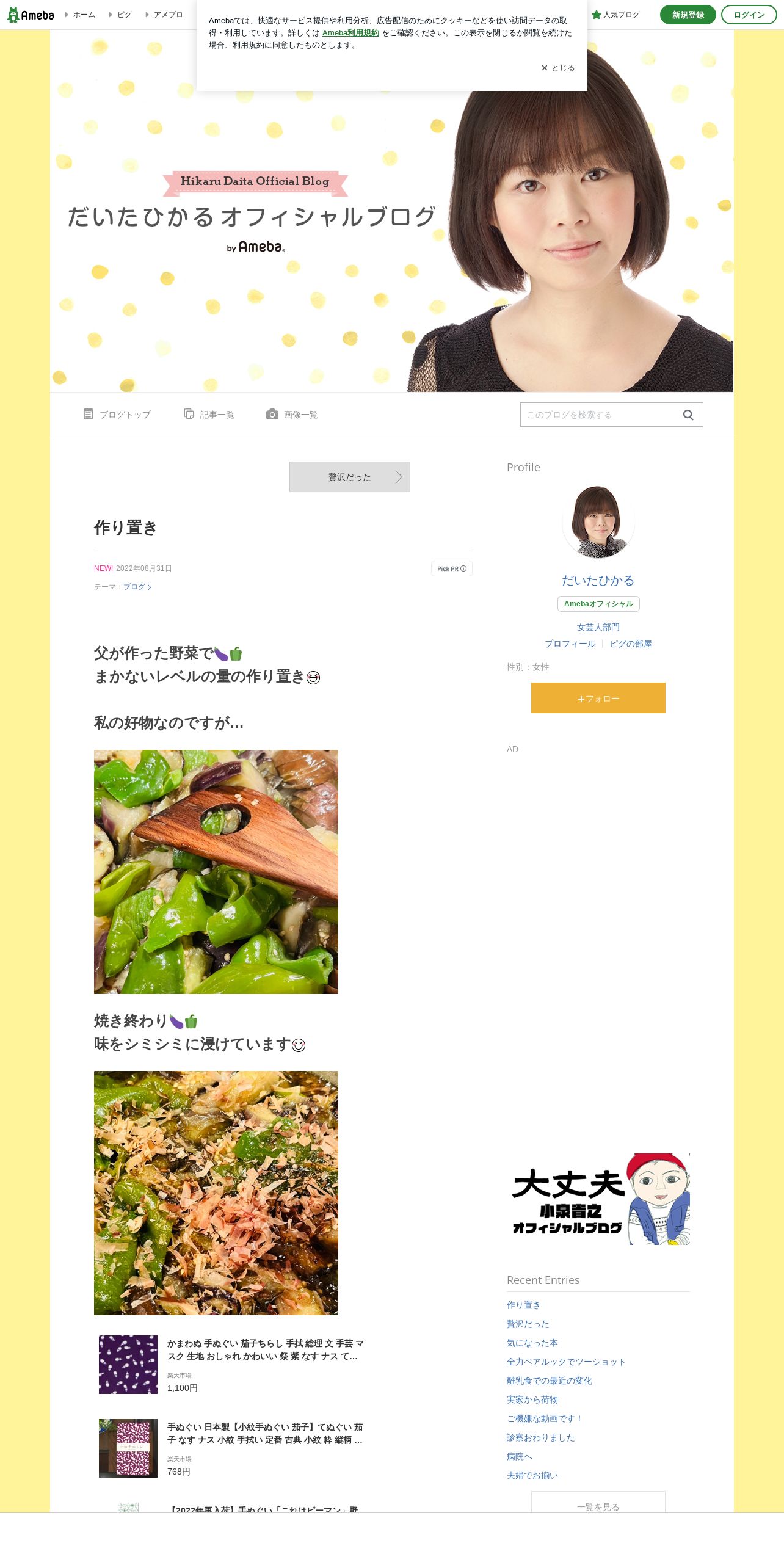784x1568 pixels.
Task: Open the 画像一覧 tab
Action: coord(292,415)
